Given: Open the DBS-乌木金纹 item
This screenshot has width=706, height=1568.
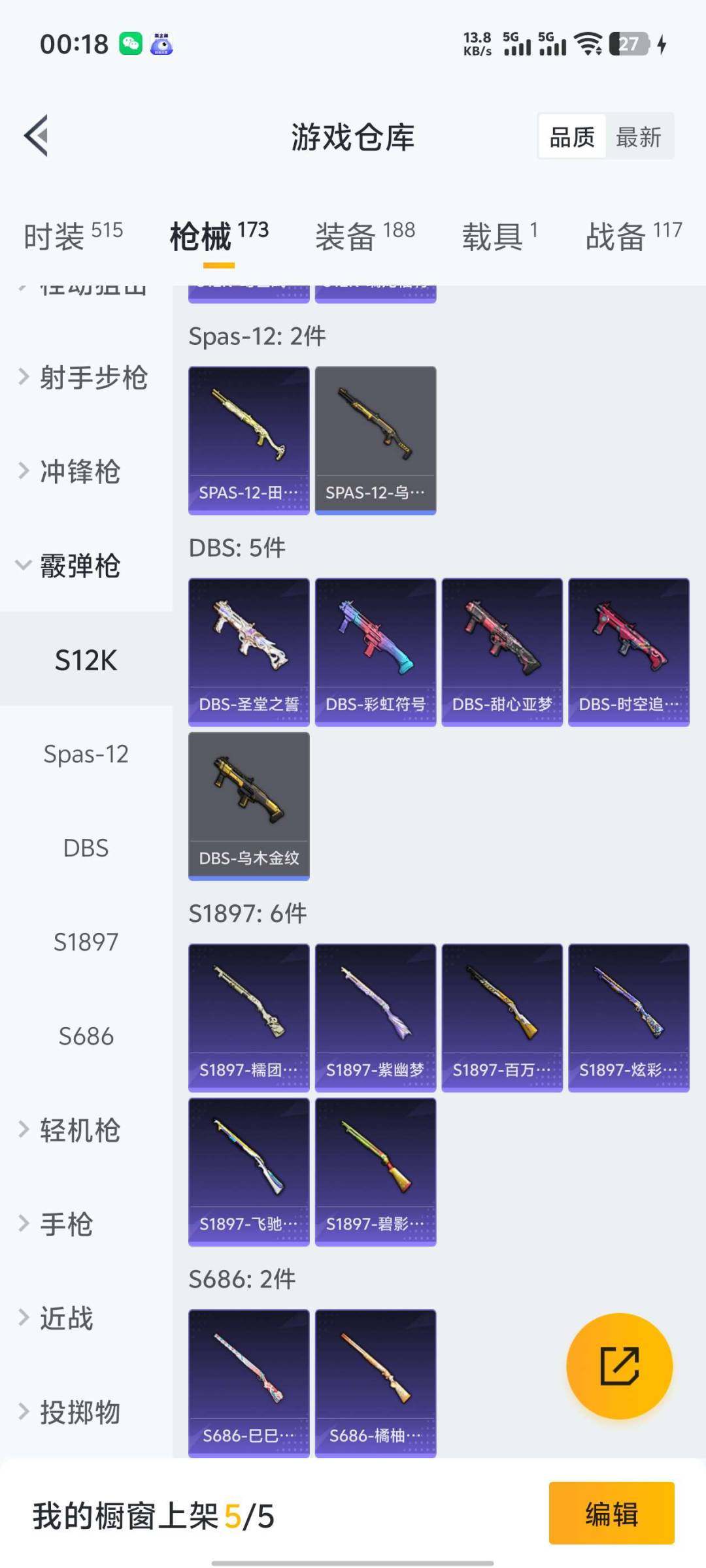Looking at the screenshot, I should pos(248,806).
